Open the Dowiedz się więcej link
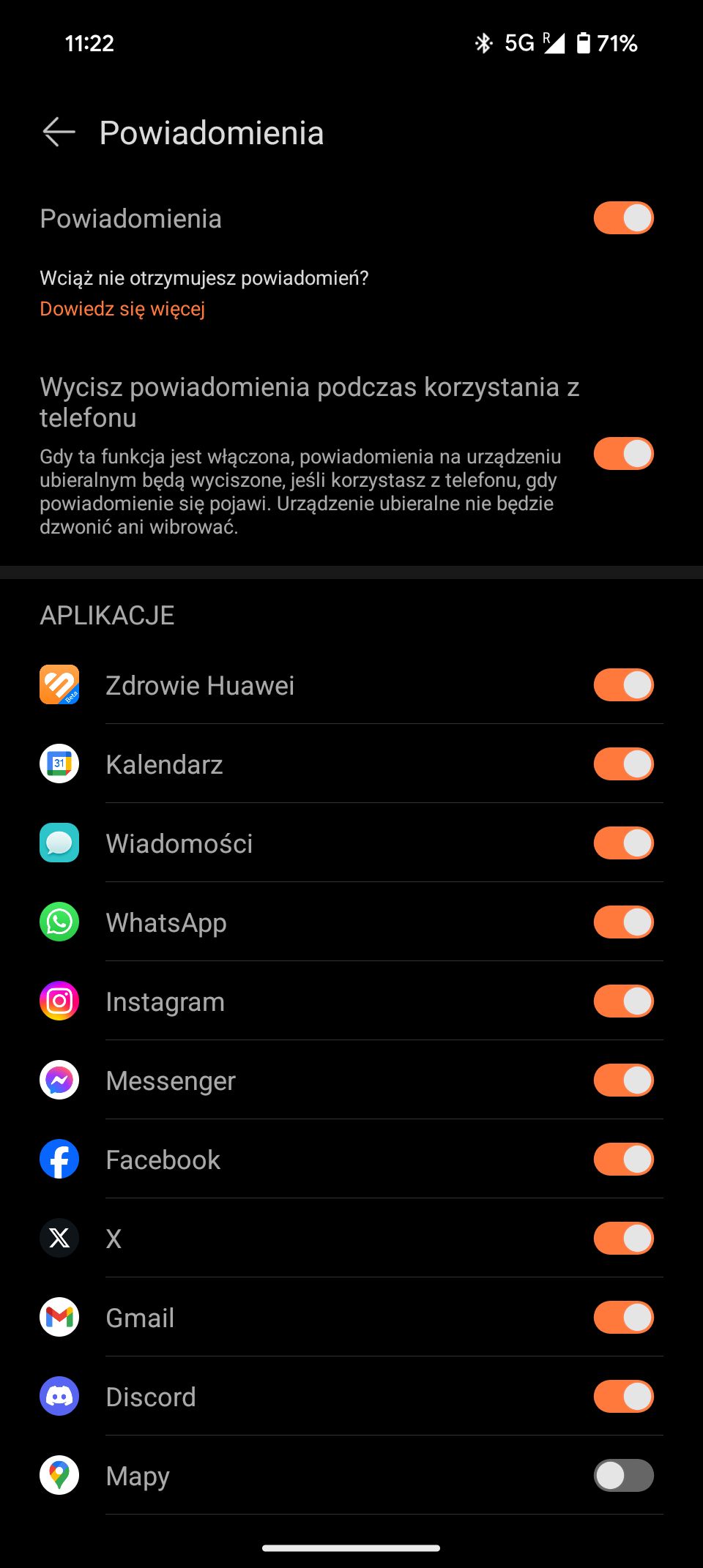Image resolution: width=703 pixels, height=1568 pixels. point(122,309)
